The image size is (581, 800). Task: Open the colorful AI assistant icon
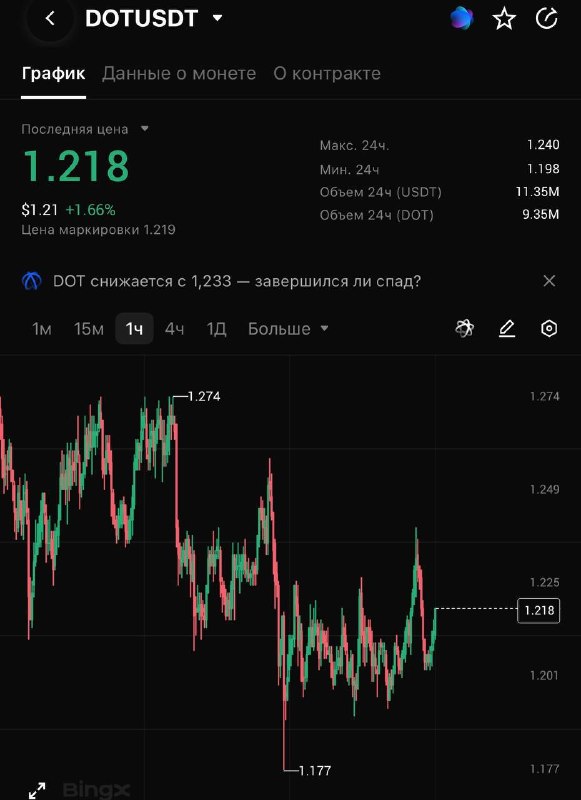click(462, 18)
